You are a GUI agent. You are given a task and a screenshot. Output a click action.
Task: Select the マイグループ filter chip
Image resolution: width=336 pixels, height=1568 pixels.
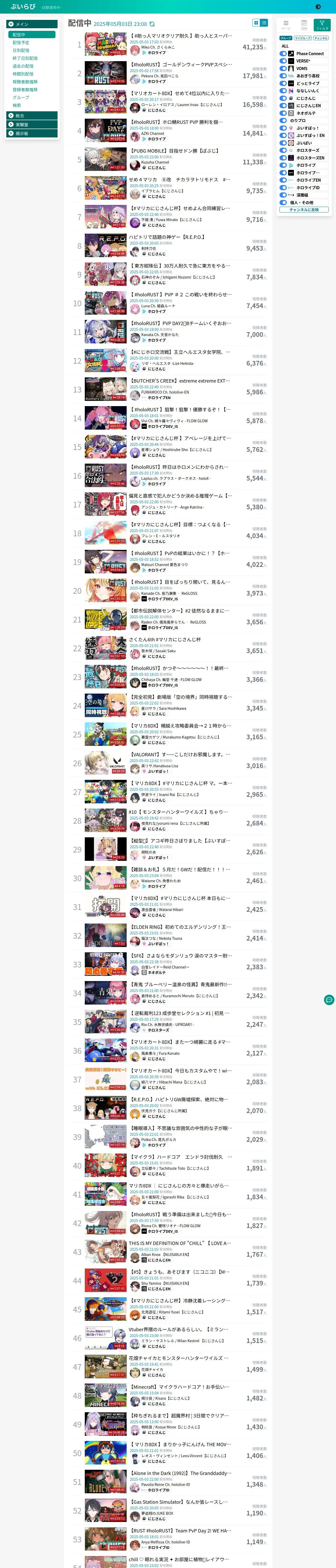coord(303,38)
